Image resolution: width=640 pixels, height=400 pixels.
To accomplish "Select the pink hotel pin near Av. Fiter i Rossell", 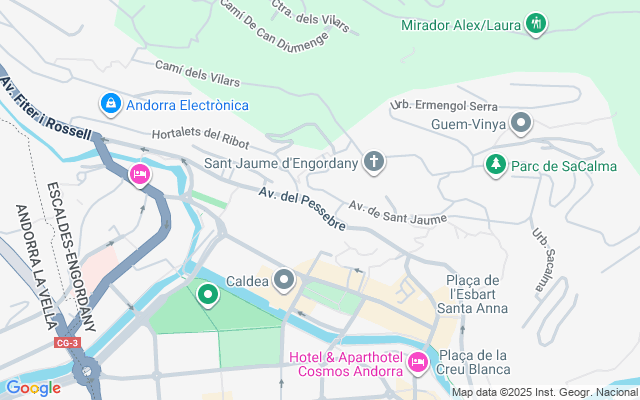I will pyautogui.click(x=140, y=176).
